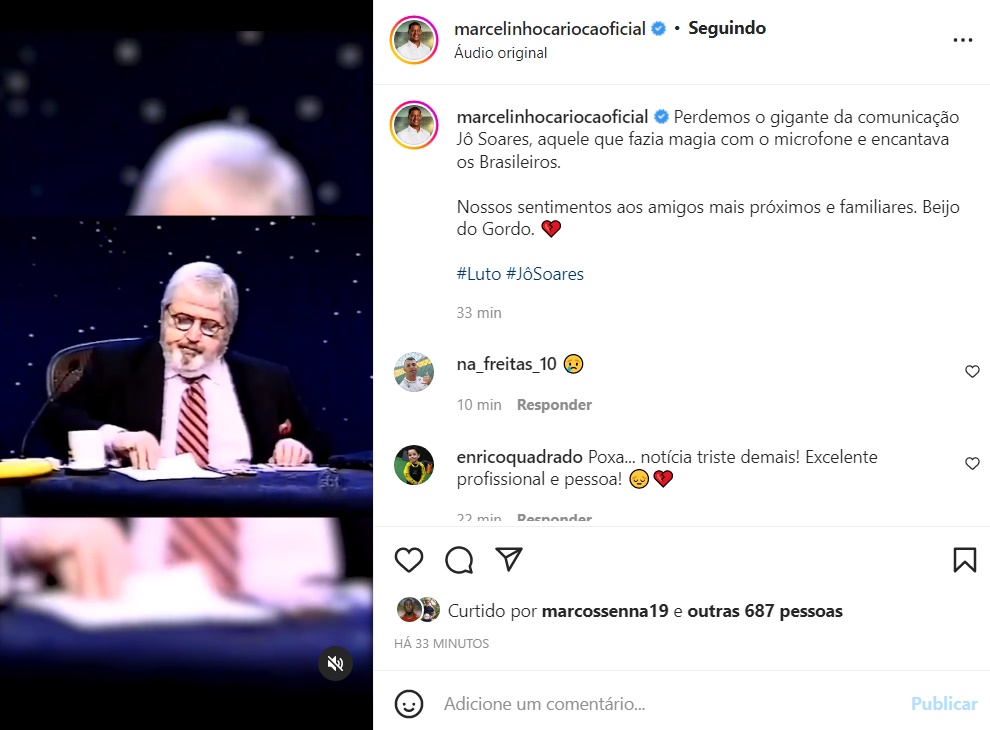Like enricoquadrado's comment
990x730 pixels.
click(x=972, y=464)
